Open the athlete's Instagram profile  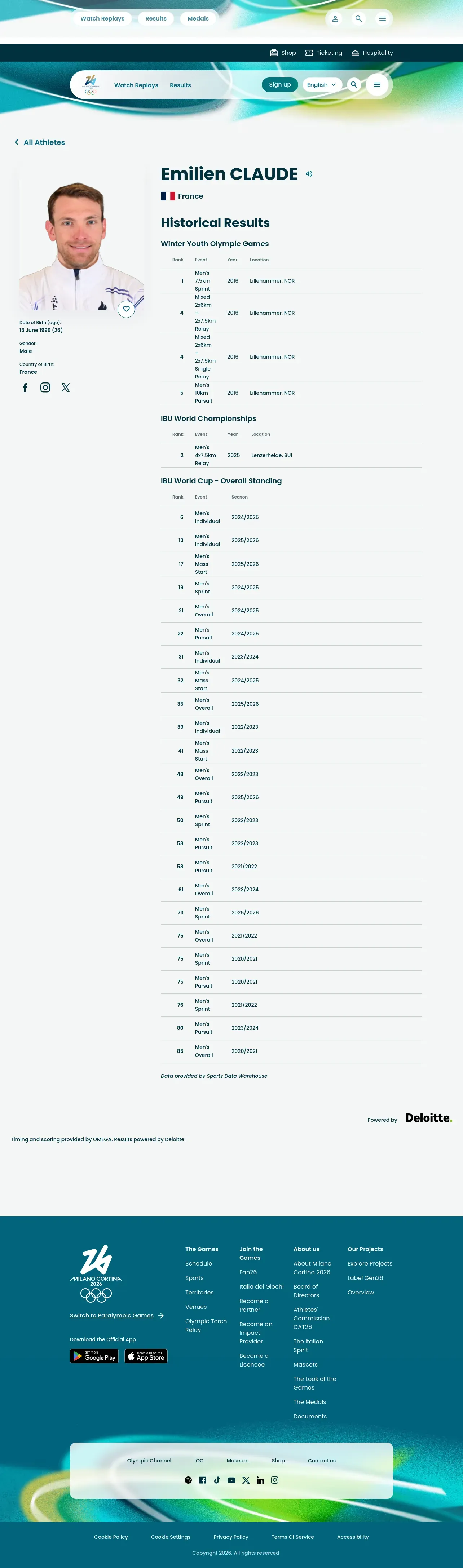point(45,387)
